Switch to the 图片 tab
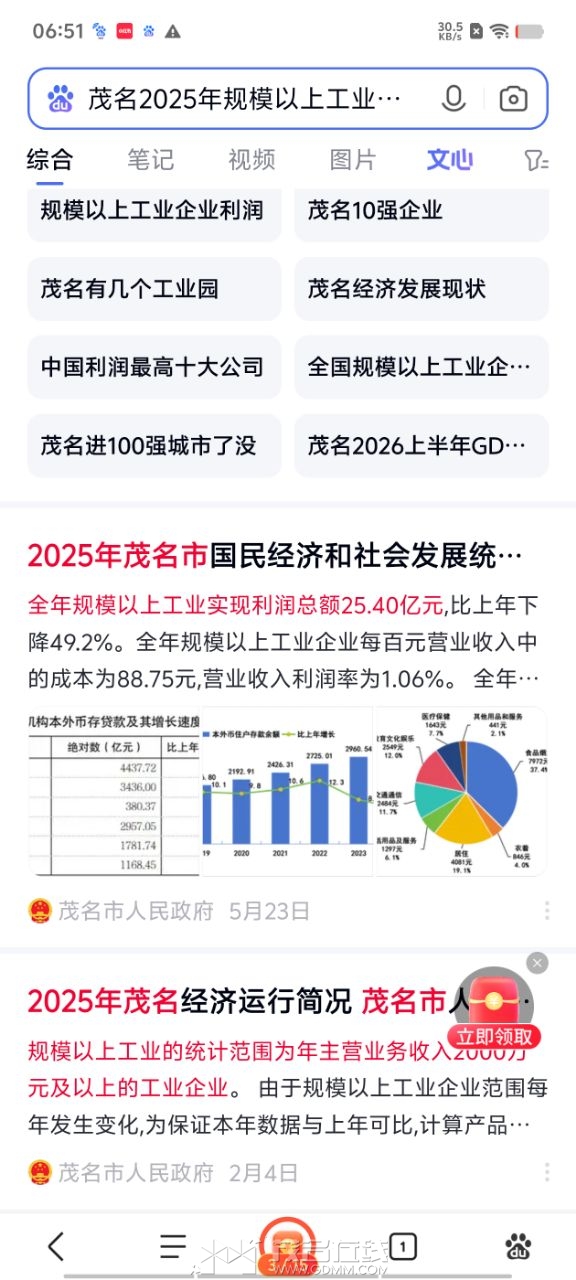 (353, 159)
